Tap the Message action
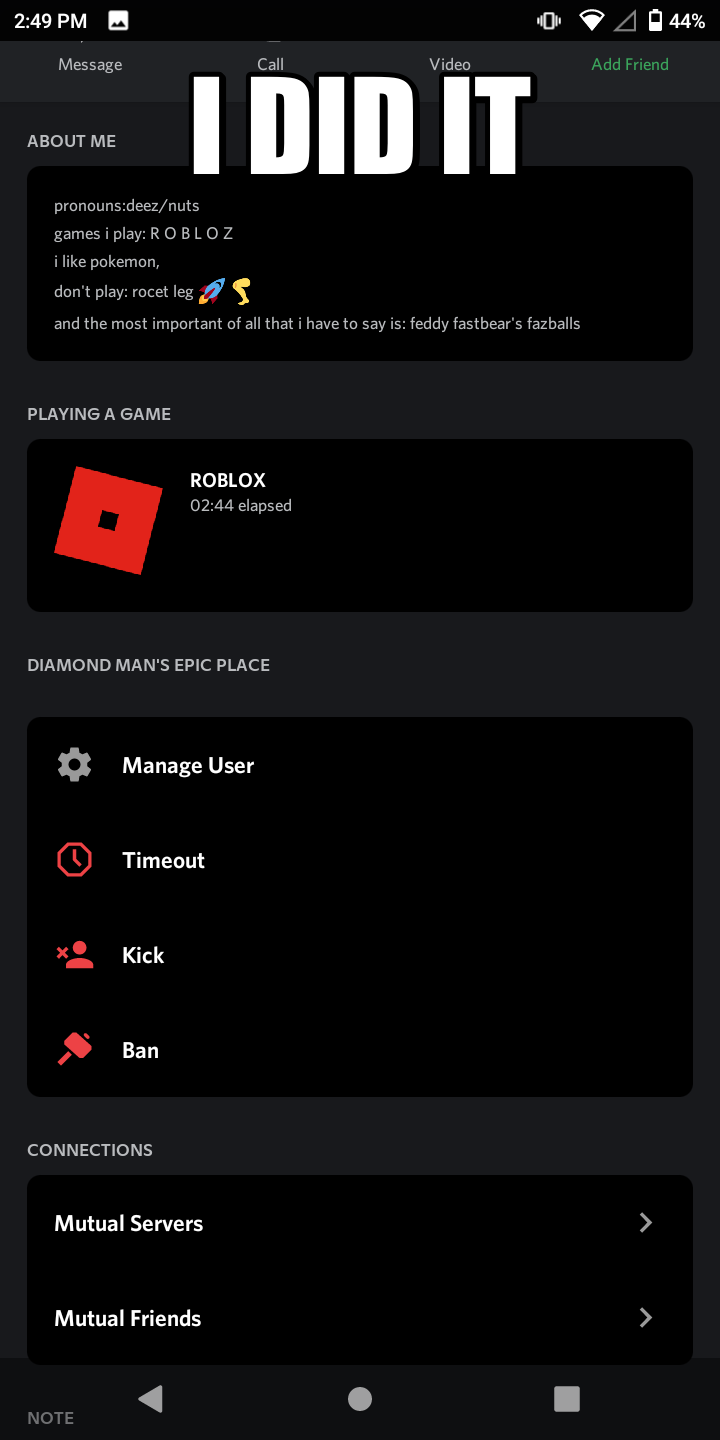 tap(90, 64)
